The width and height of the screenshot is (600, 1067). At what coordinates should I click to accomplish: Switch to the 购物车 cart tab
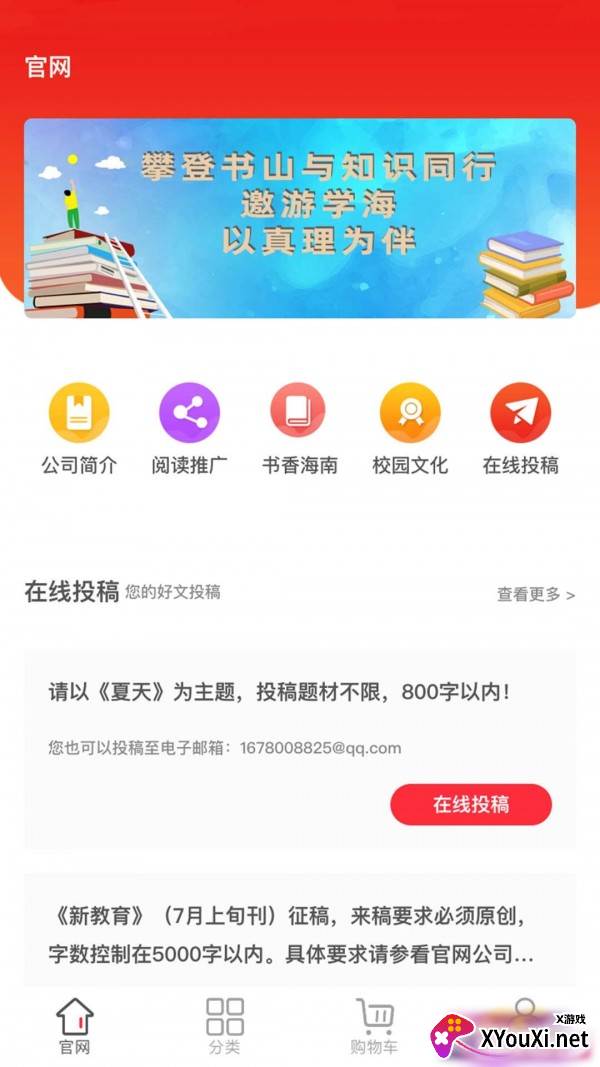374,1027
